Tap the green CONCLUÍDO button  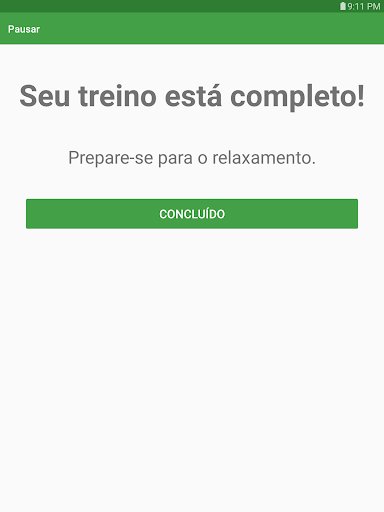192,214
